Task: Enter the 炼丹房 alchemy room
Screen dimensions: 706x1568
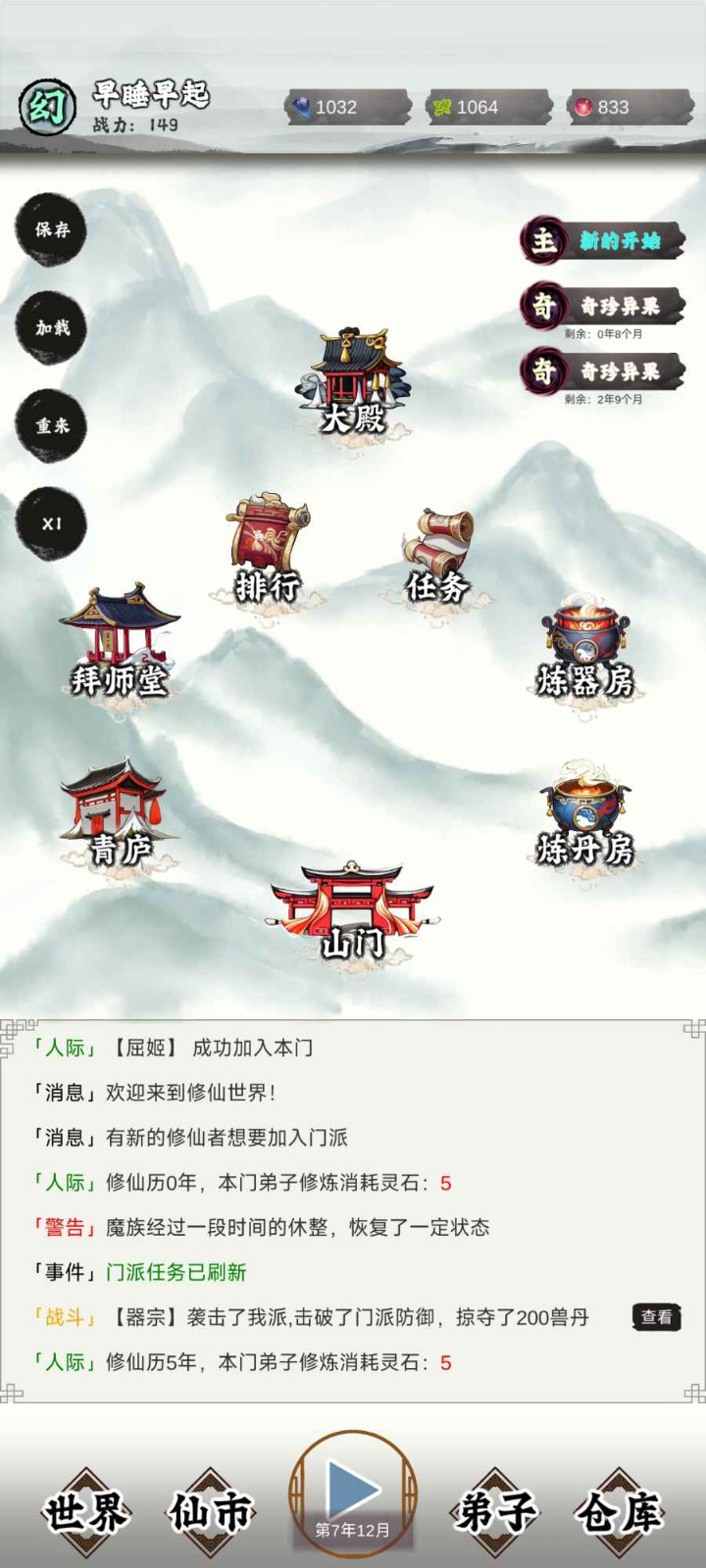Action: pos(585,813)
